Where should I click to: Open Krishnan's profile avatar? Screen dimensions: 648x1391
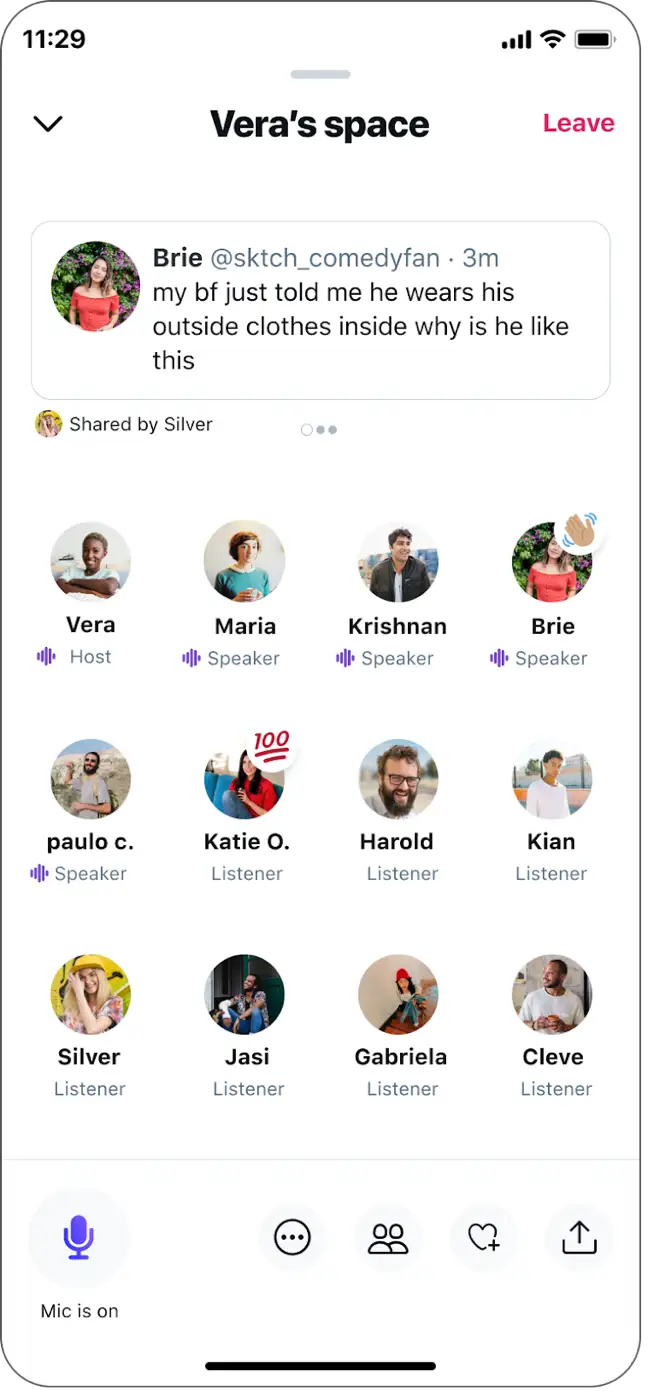398,562
